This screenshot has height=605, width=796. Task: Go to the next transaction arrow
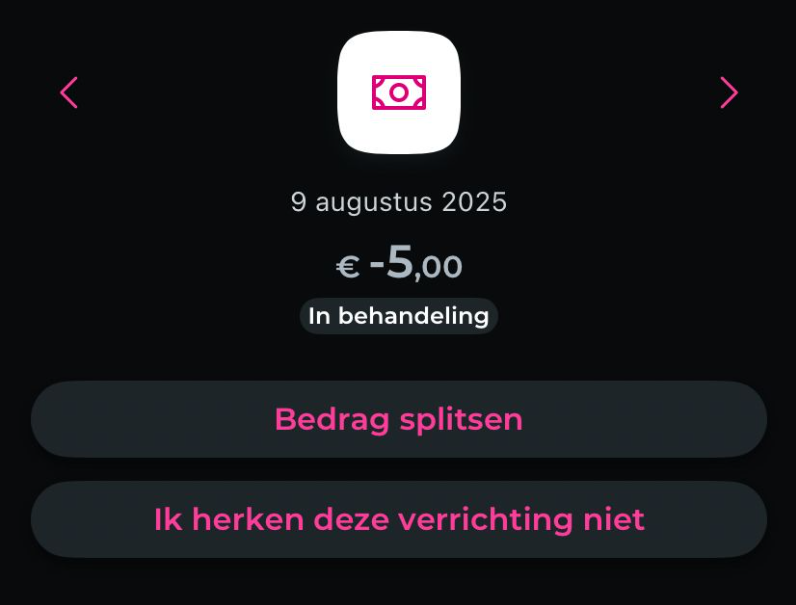pyautogui.click(x=729, y=93)
